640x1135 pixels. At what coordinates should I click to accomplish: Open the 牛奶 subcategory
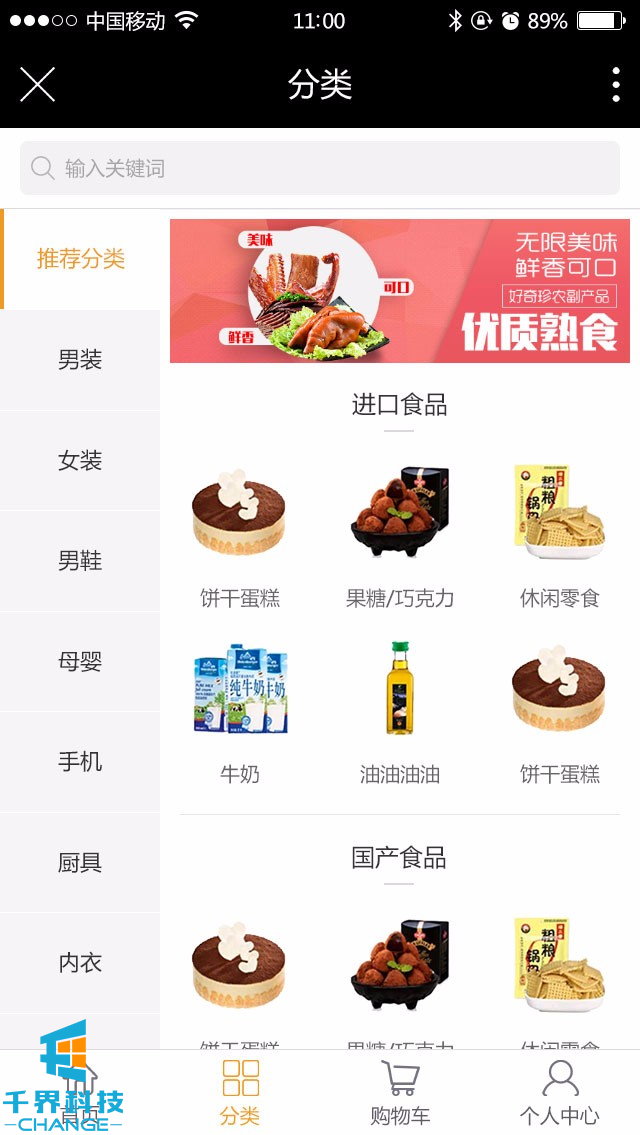pyautogui.click(x=240, y=712)
